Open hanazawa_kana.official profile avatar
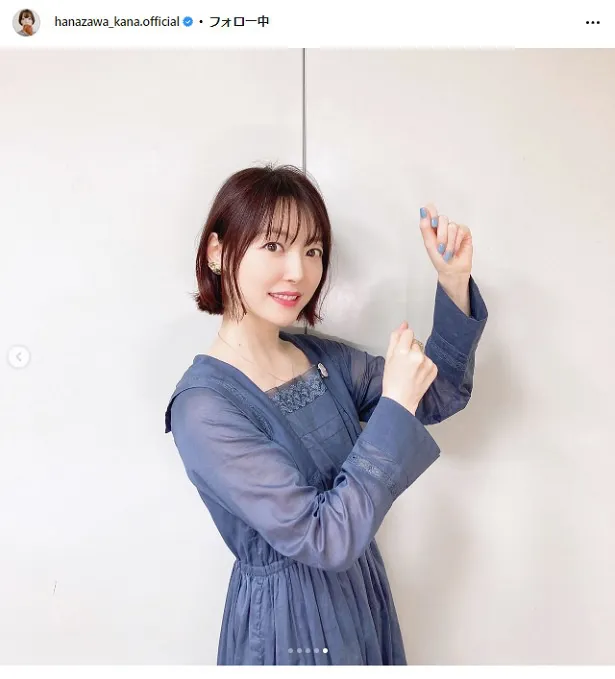 pos(25,22)
